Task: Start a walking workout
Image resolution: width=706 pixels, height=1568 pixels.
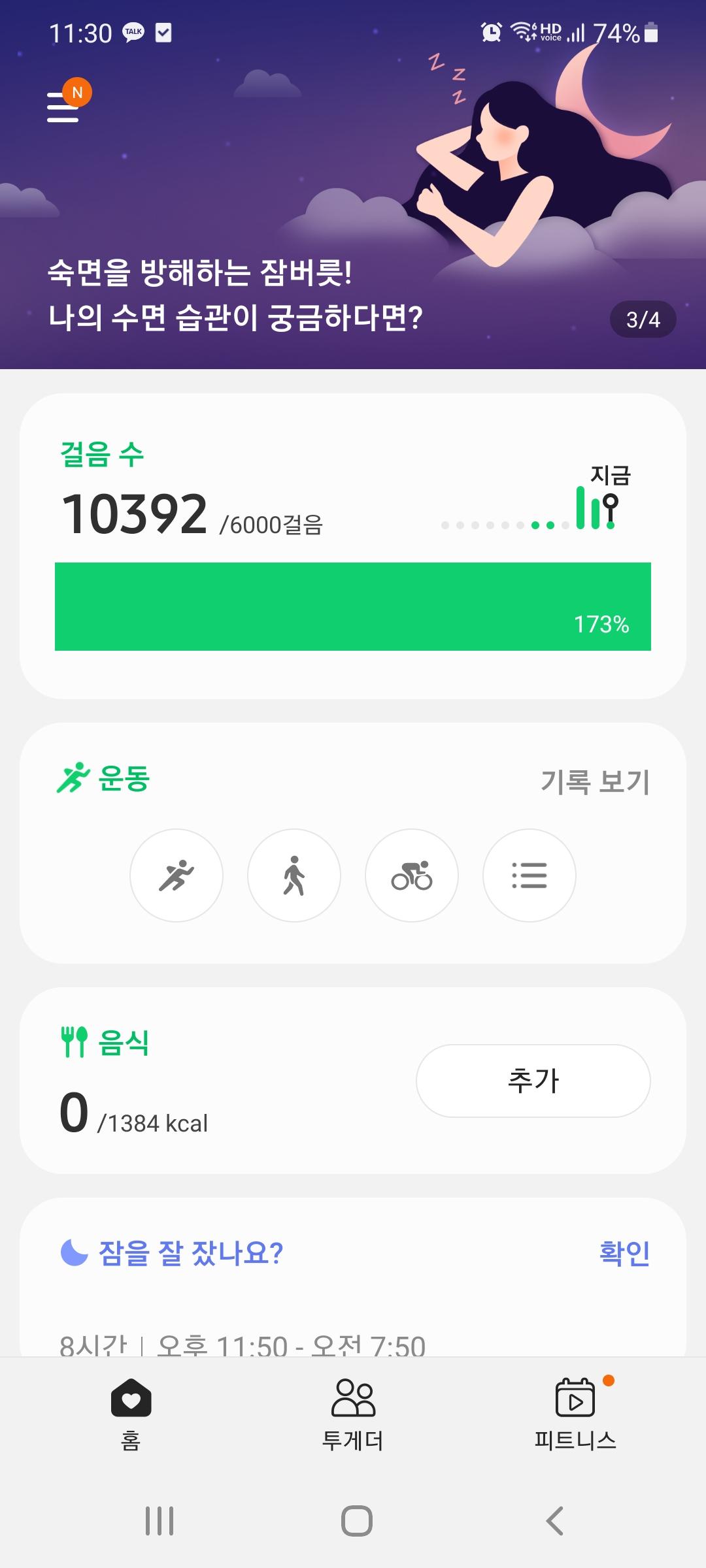Action: pyautogui.click(x=294, y=875)
